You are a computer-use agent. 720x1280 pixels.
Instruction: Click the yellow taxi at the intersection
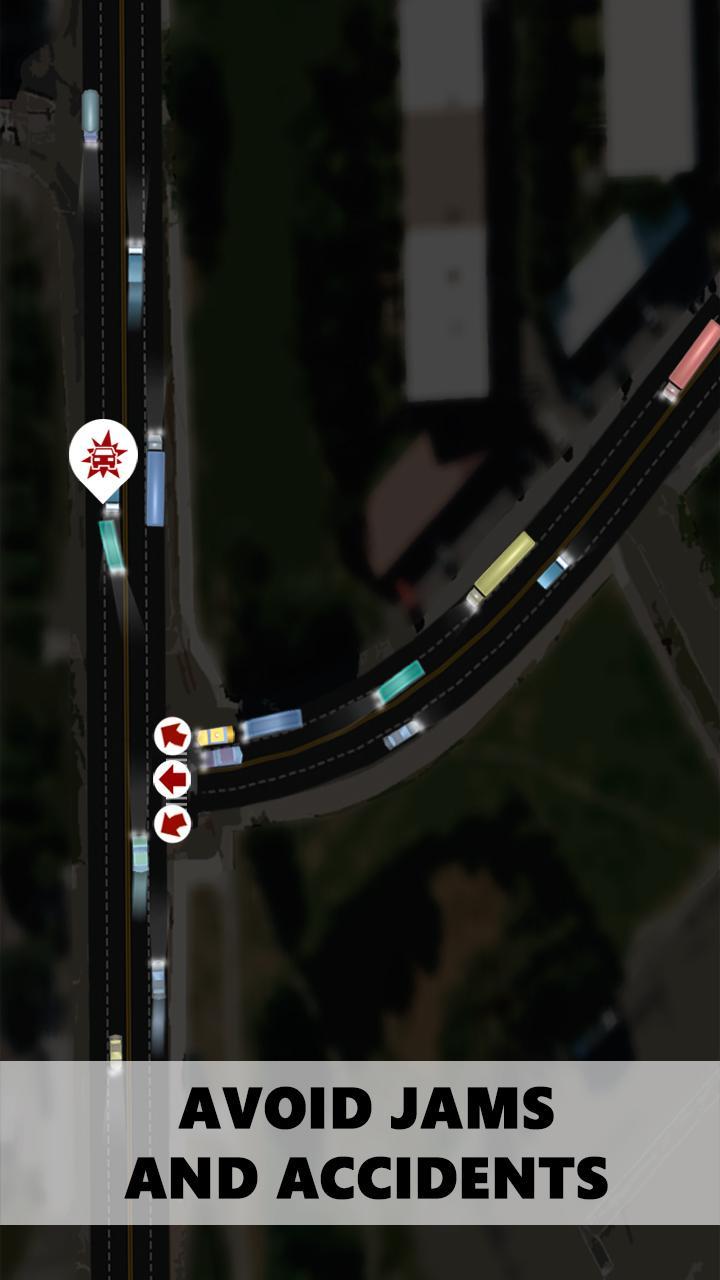tap(216, 733)
